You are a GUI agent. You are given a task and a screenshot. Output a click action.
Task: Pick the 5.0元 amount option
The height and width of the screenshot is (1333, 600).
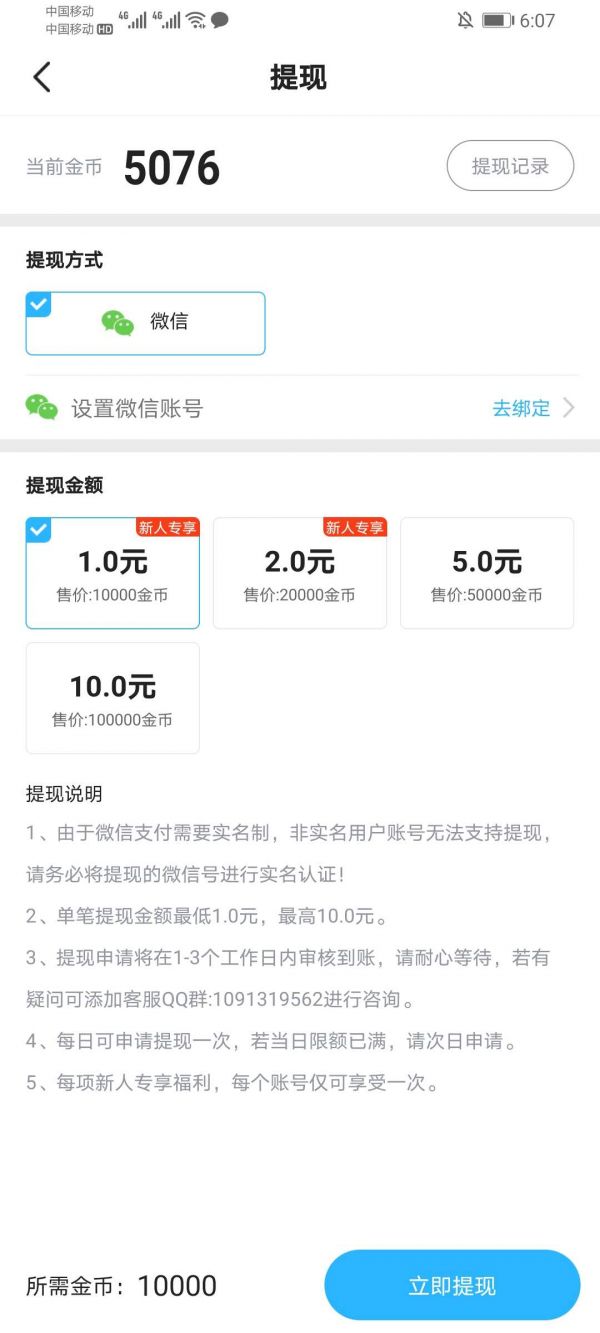point(486,573)
